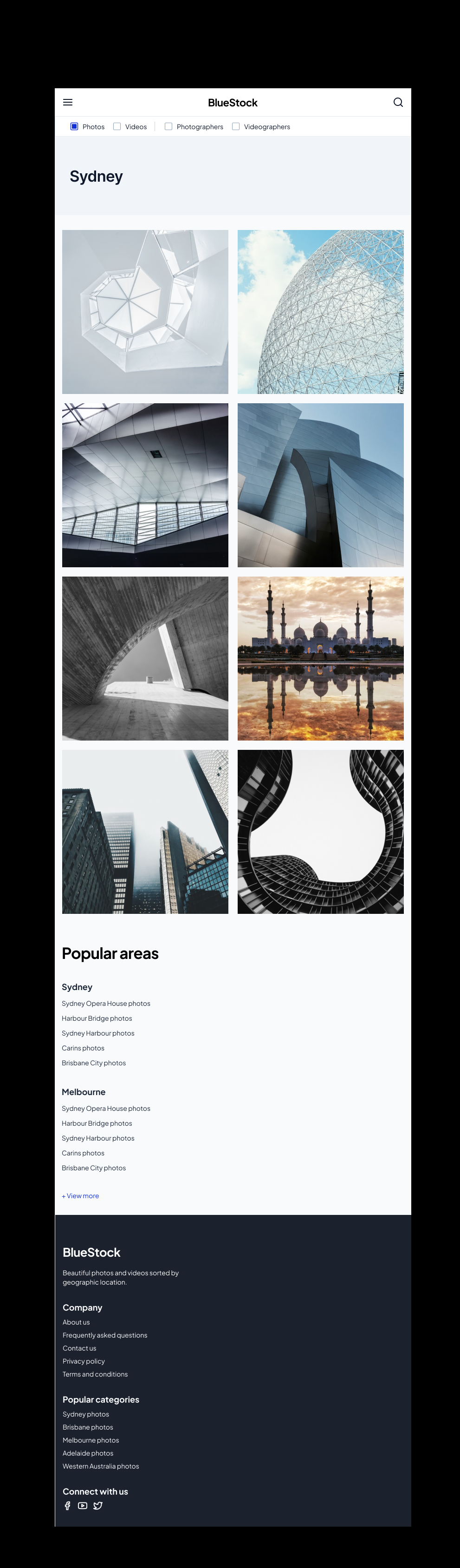Open the mosque reflection photo
Viewport: 460px width, 1568px height.
point(320,658)
